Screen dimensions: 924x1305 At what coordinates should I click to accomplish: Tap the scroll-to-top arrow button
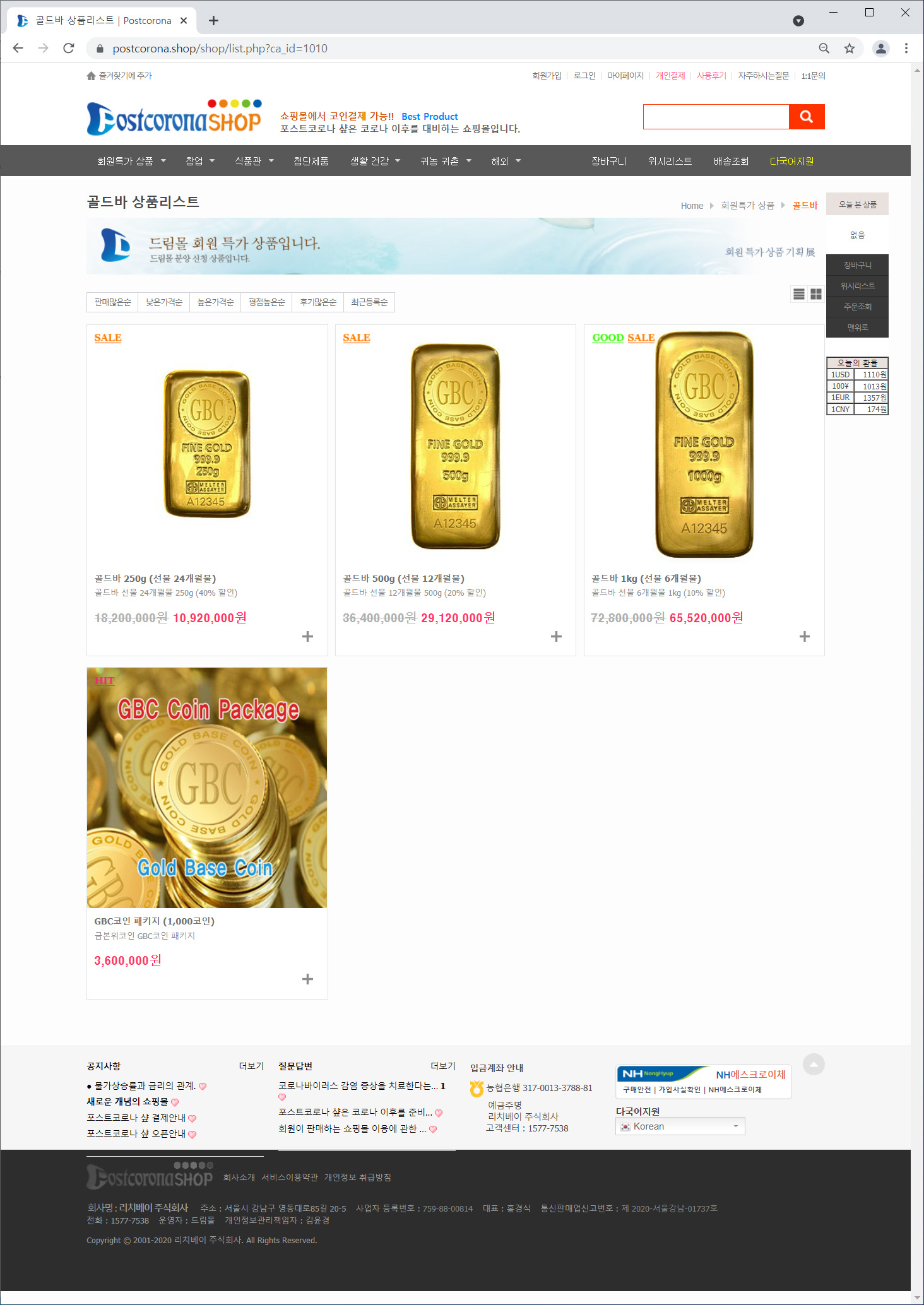(x=814, y=1065)
